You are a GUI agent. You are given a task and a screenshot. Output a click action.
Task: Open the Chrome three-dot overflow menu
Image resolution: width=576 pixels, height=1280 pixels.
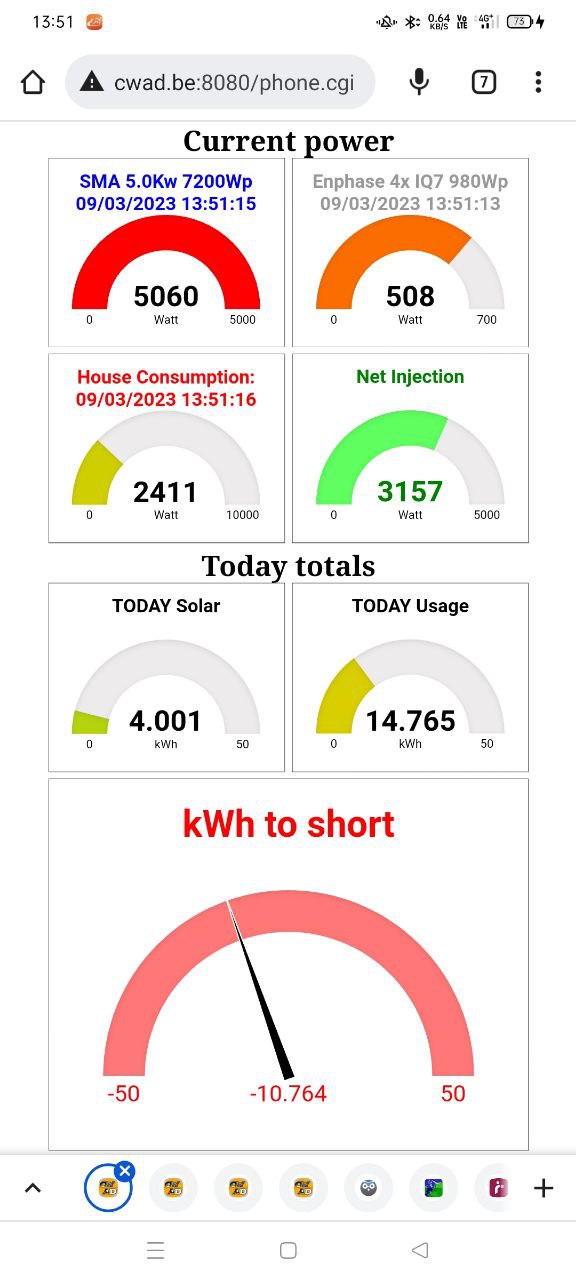click(538, 82)
